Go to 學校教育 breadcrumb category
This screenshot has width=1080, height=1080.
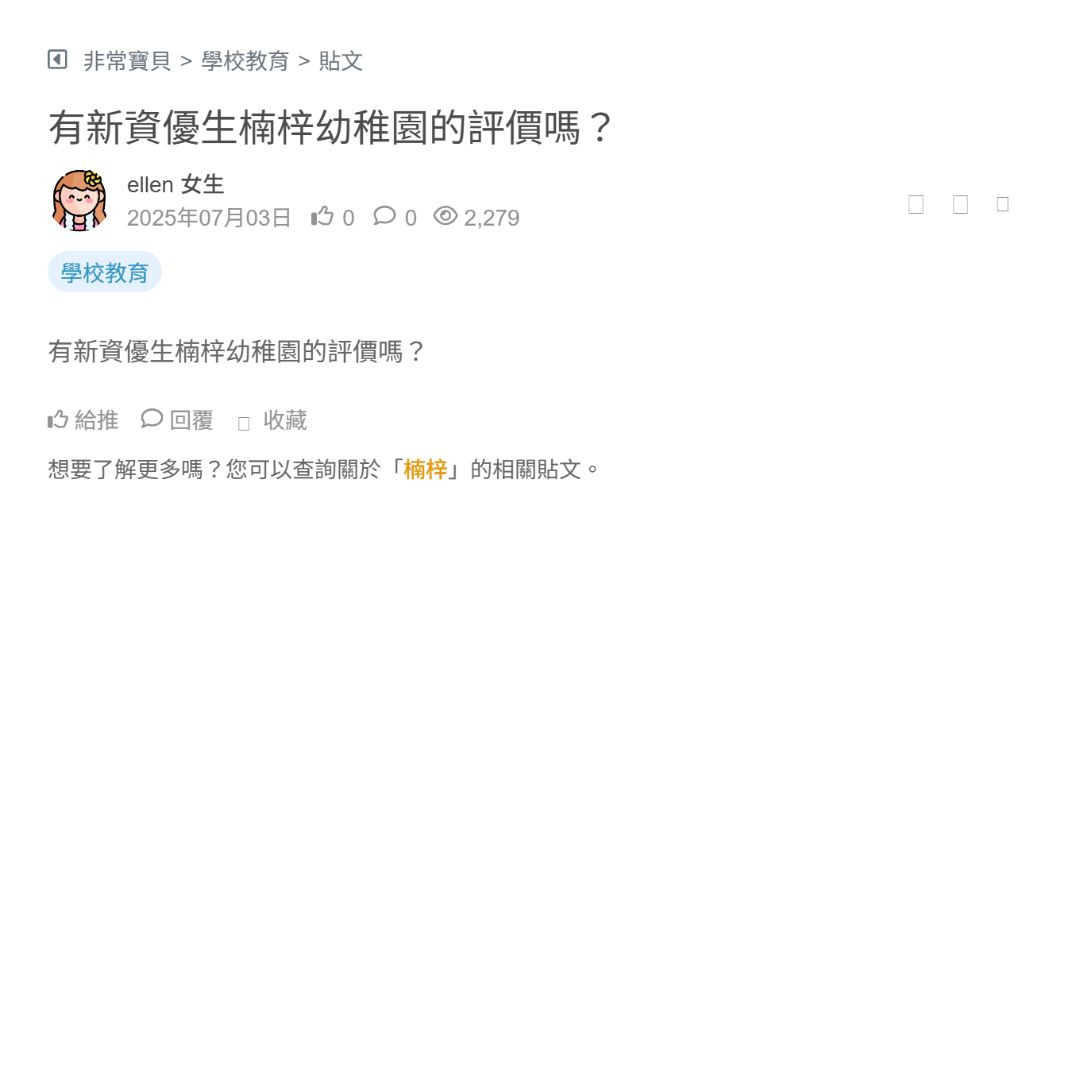tap(245, 61)
